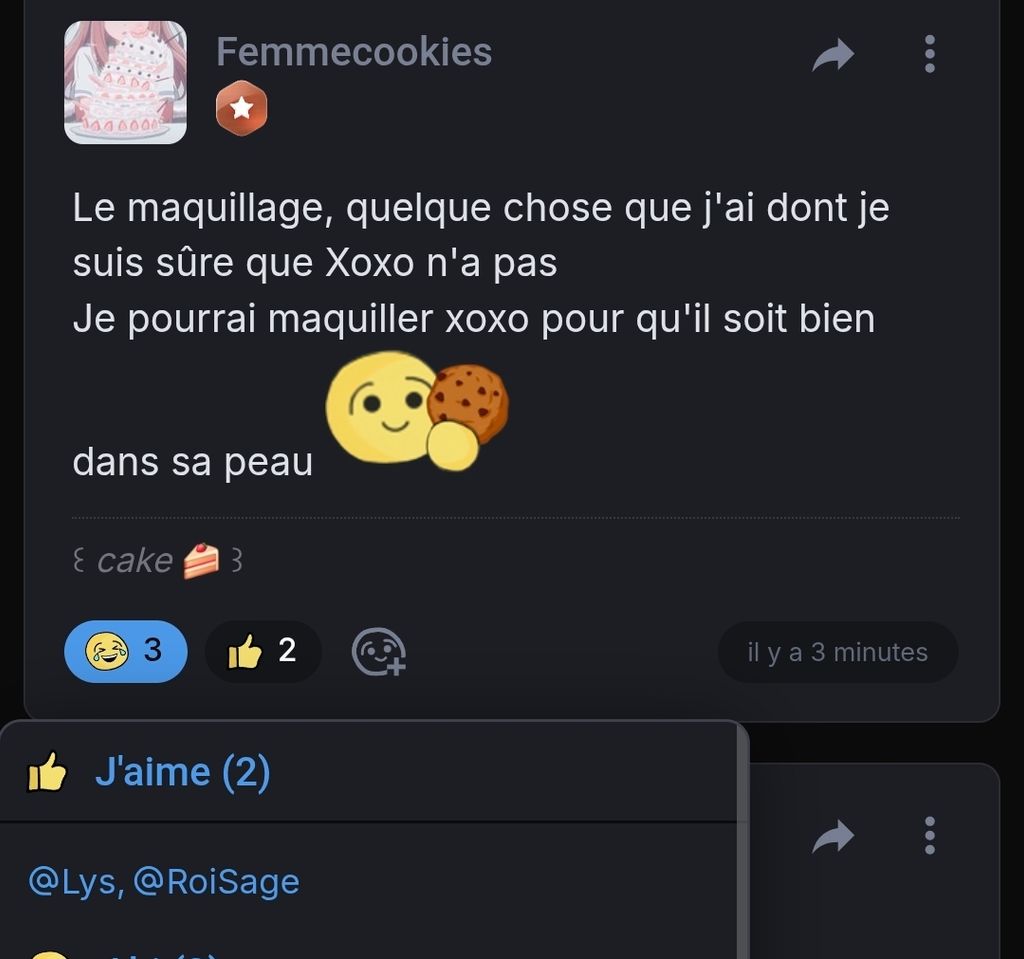Tap the "il y a 3 minutes" timestamp
Image resolution: width=1024 pixels, height=959 pixels.
pos(837,652)
